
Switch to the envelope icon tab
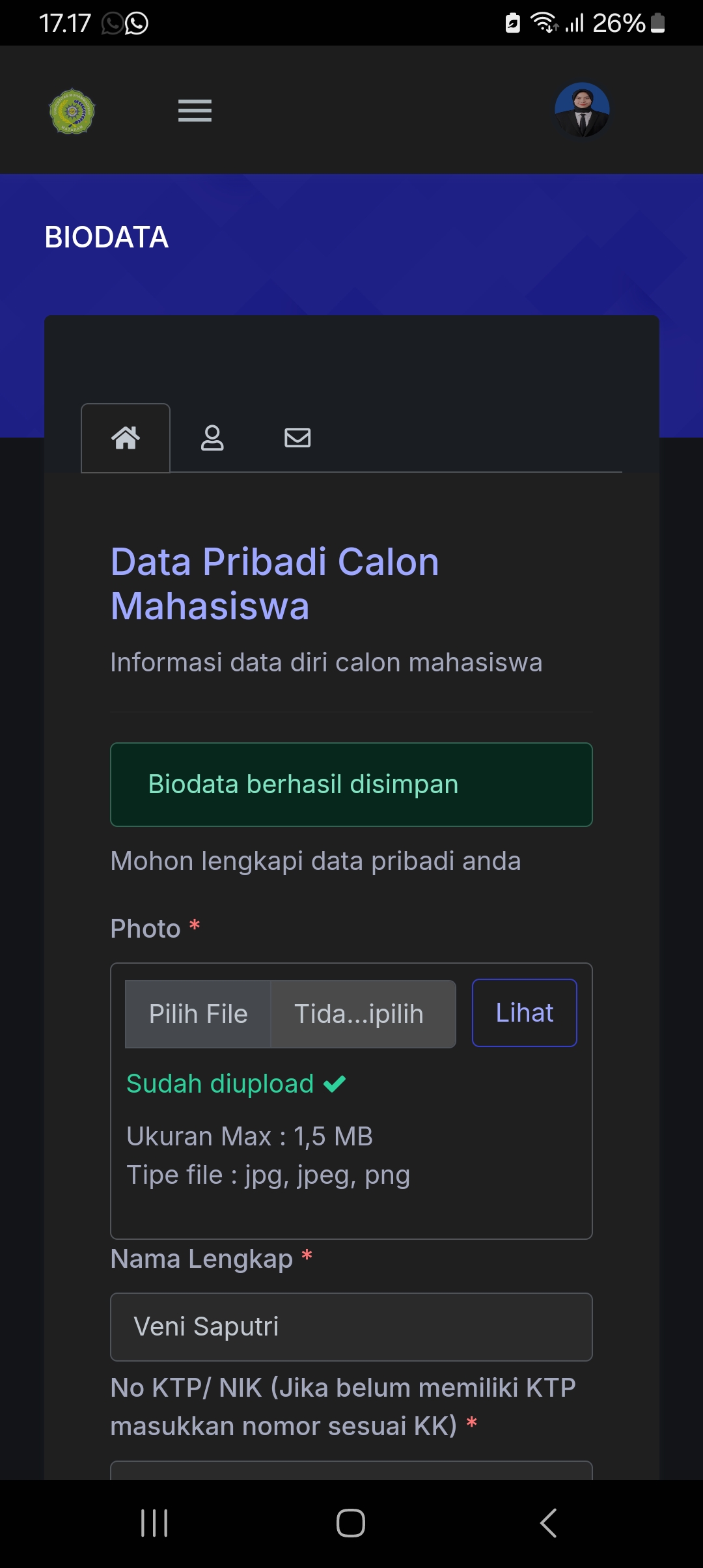click(x=297, y=438)
